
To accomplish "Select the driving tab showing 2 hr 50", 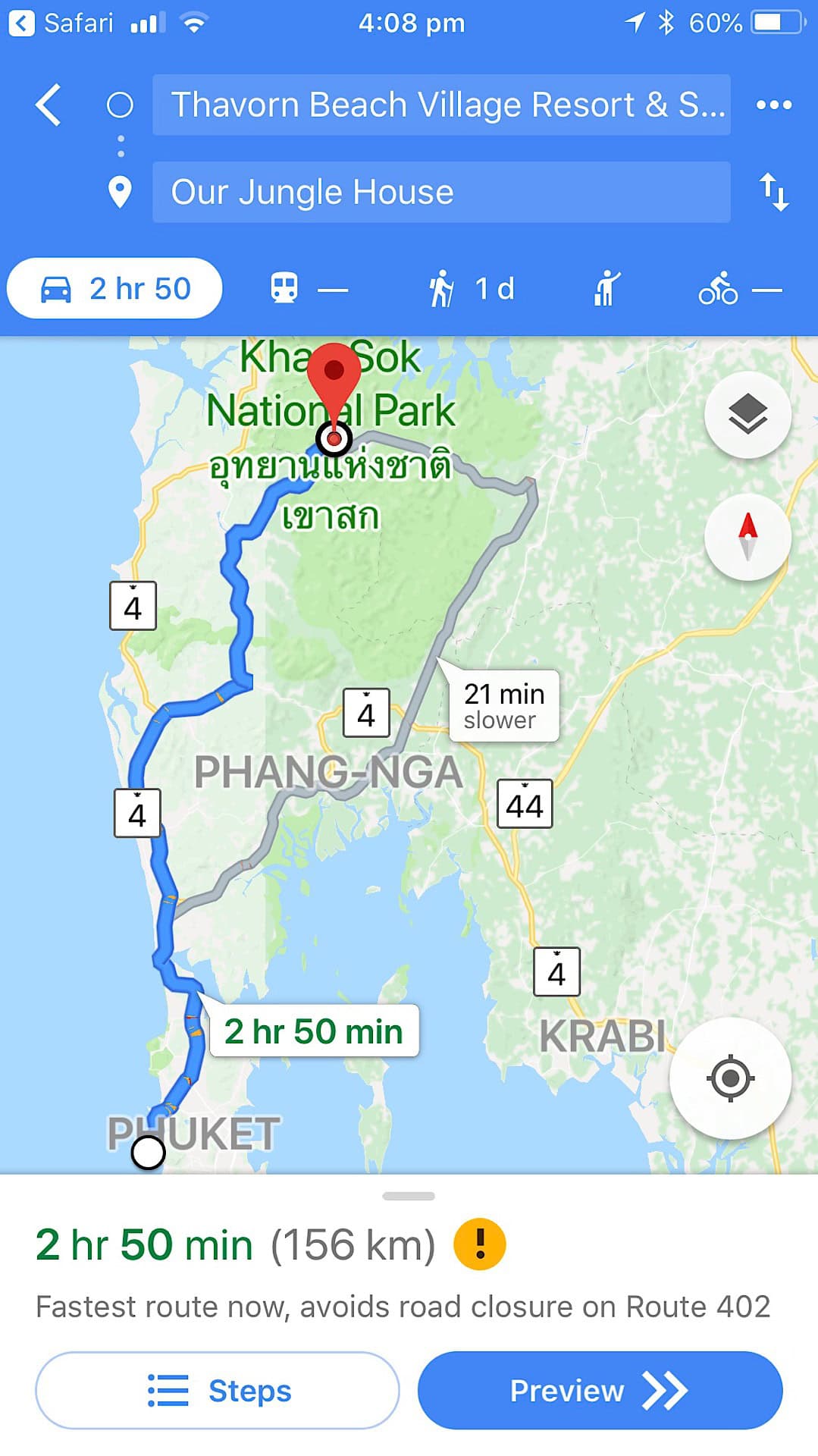I will click(x=115, y=289).
